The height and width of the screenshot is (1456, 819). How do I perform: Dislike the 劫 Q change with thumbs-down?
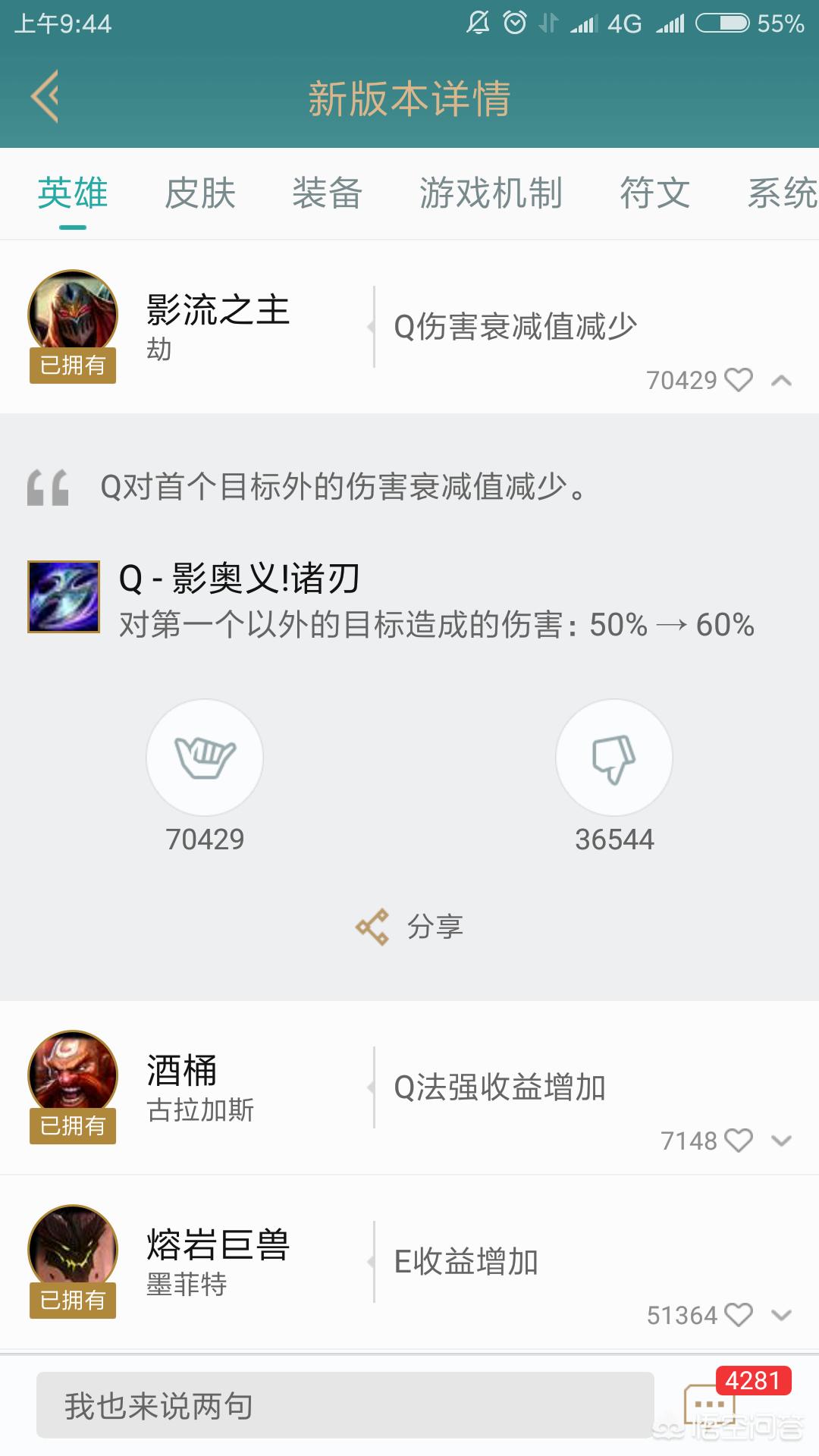tap(614, 758)
